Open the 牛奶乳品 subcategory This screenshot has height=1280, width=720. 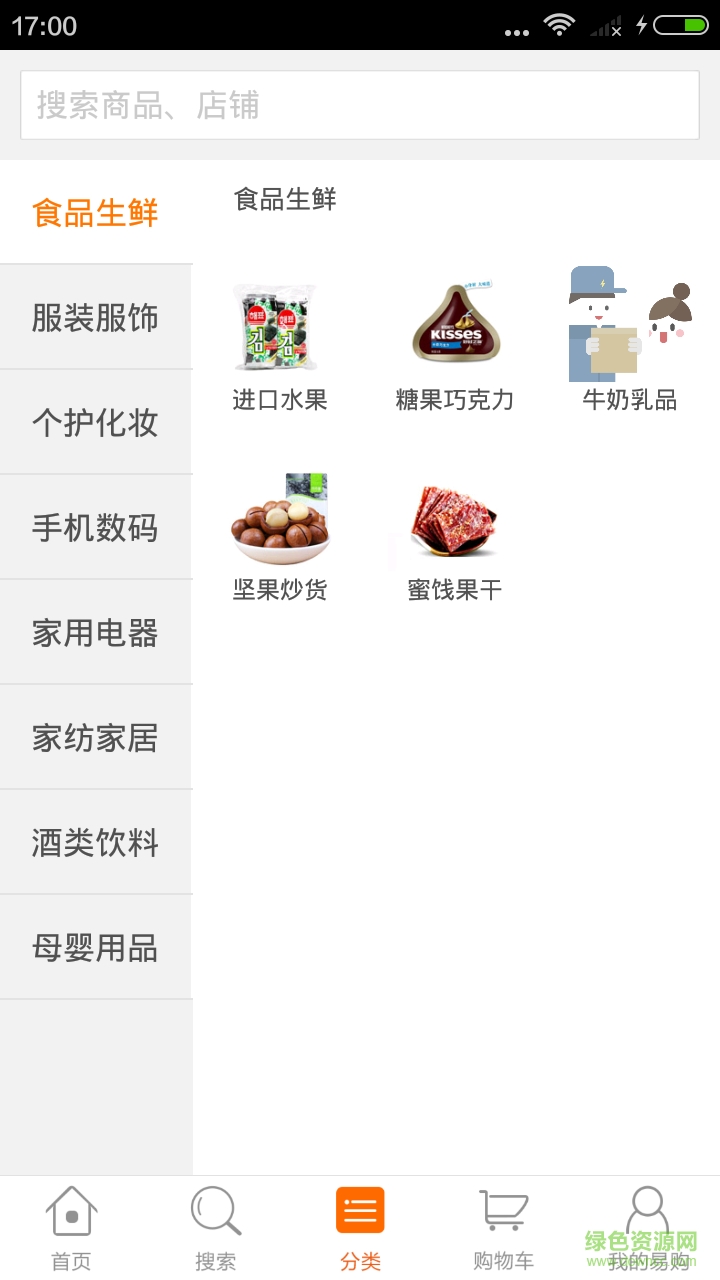point(630,345)
